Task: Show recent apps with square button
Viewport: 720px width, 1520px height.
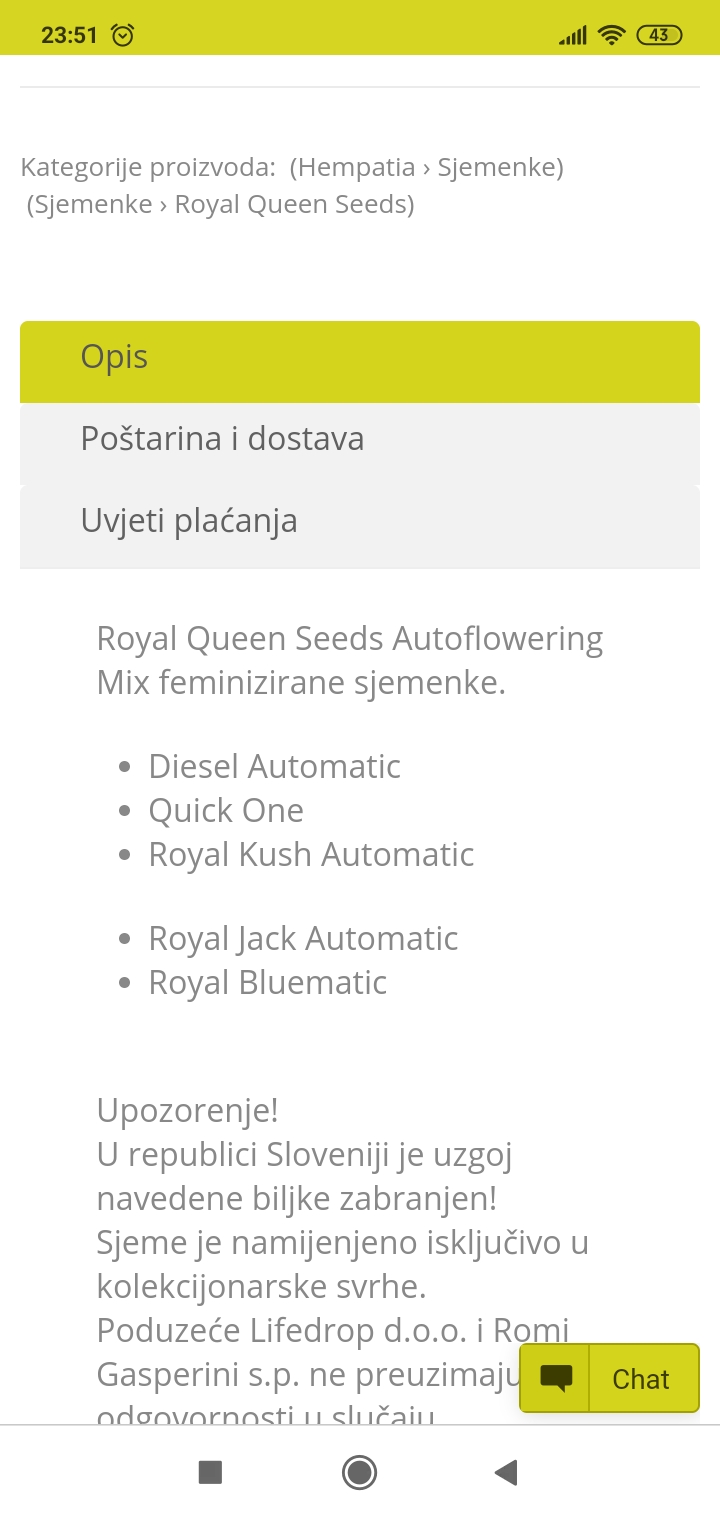Action: pyautogui.click(x=210, y=1472)
